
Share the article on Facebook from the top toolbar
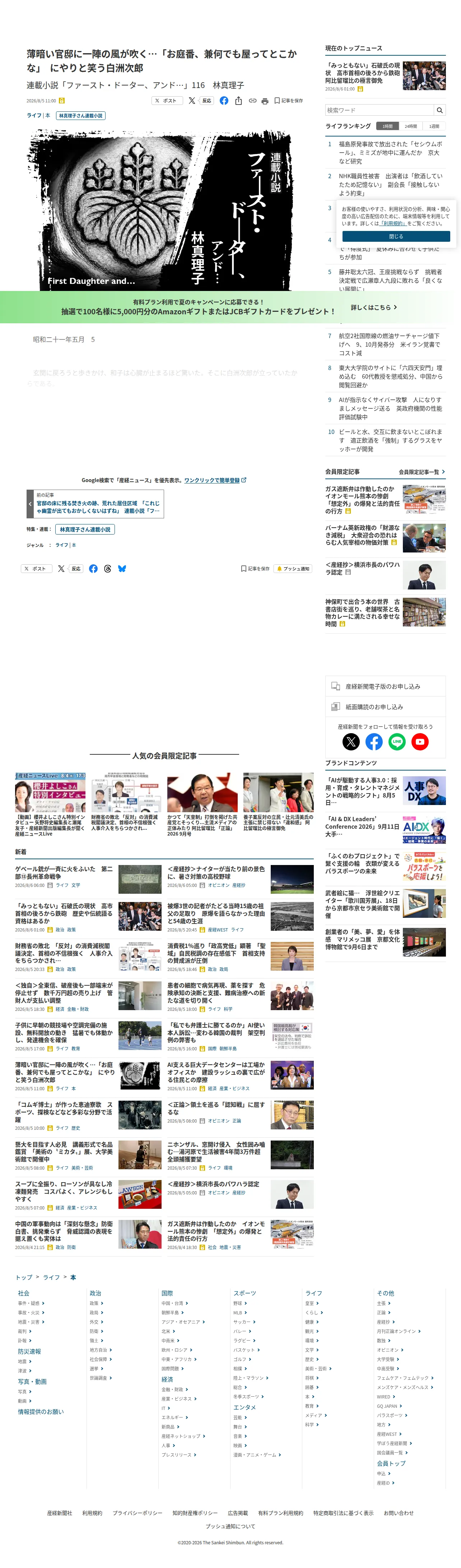click(x=224, y=101)
